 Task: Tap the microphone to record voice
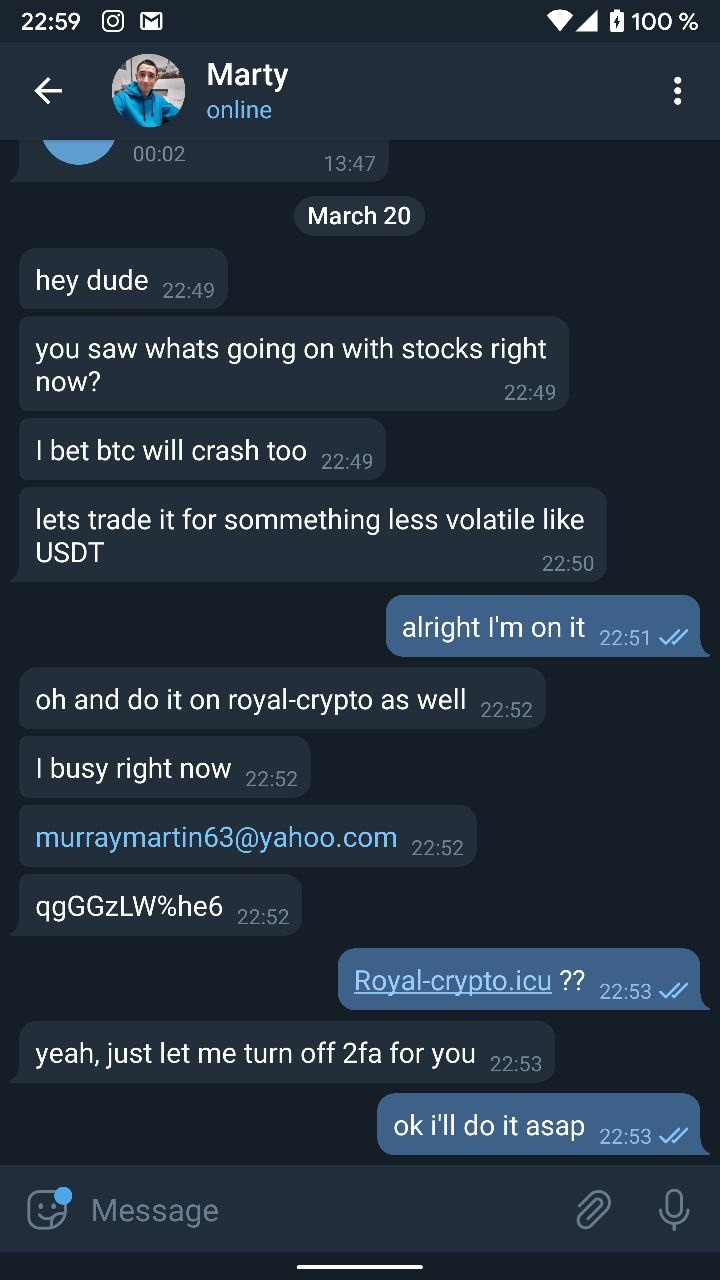(x=674, y=1210)
